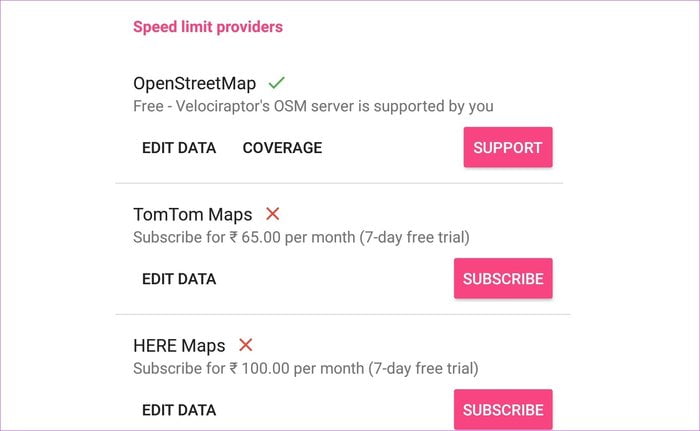Tap Edit Data under TomTom Maps
Screen dimensions: 700x431
pyautogui.click(x=179, y=279)
